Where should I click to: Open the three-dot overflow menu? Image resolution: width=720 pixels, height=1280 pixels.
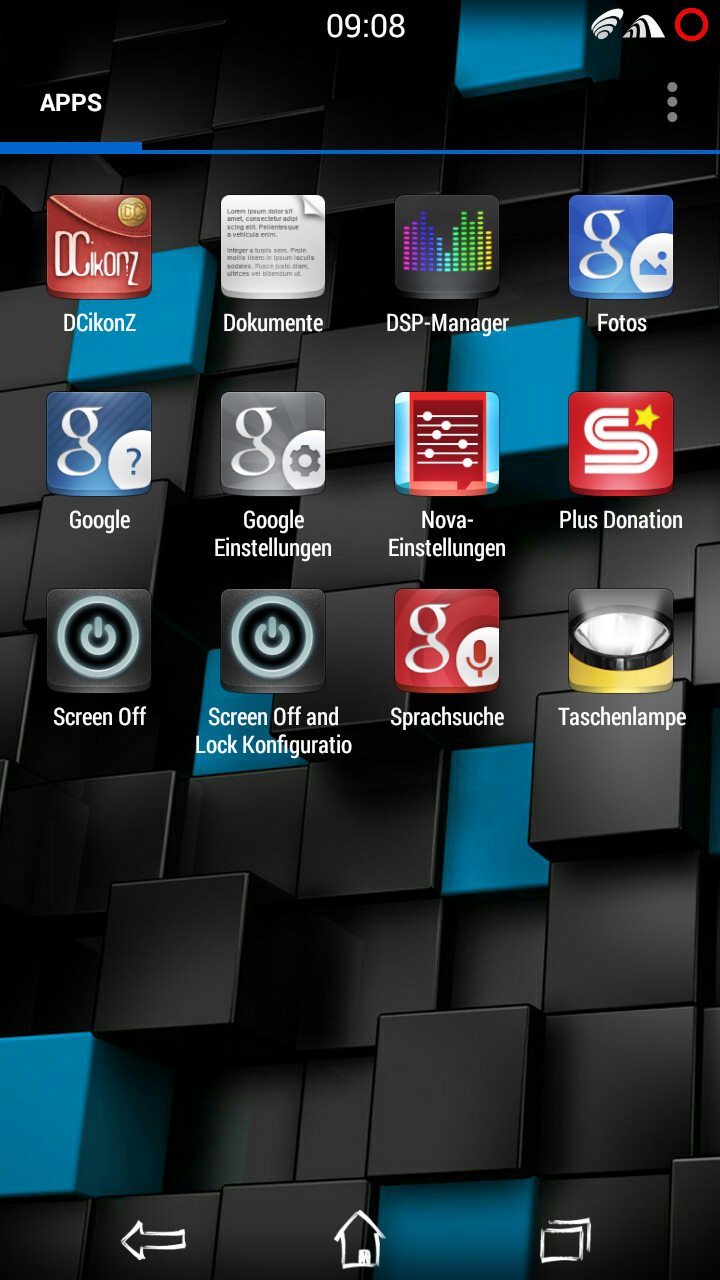click(672, 103)
